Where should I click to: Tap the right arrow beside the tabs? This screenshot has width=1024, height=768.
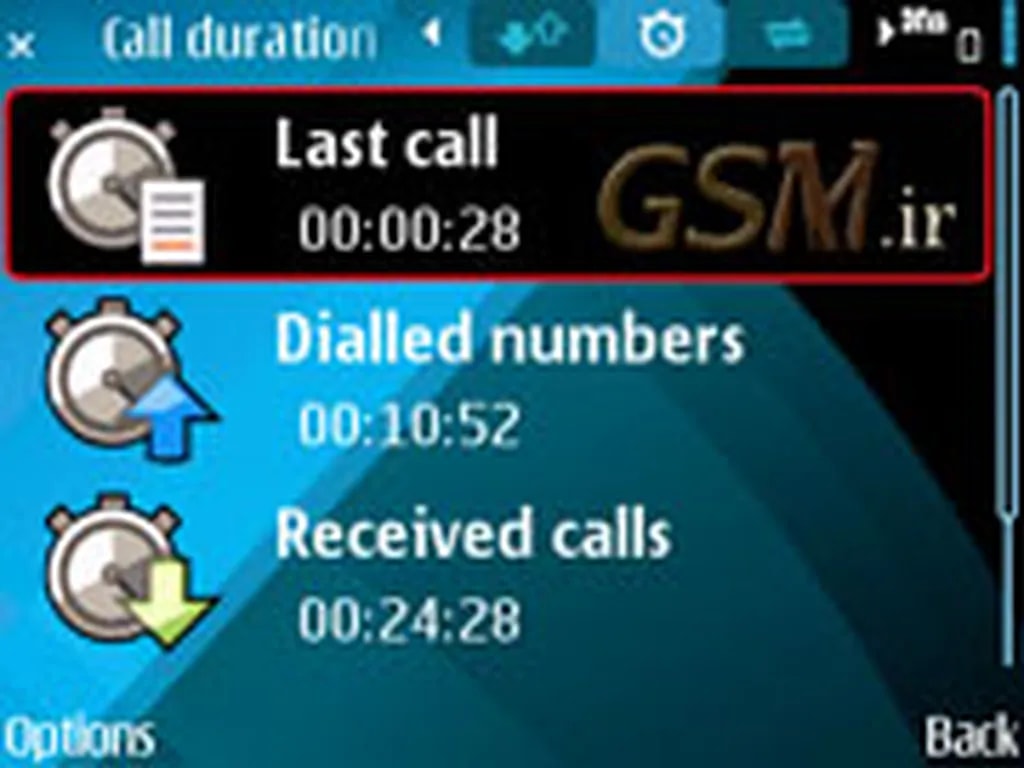(886, 35)
